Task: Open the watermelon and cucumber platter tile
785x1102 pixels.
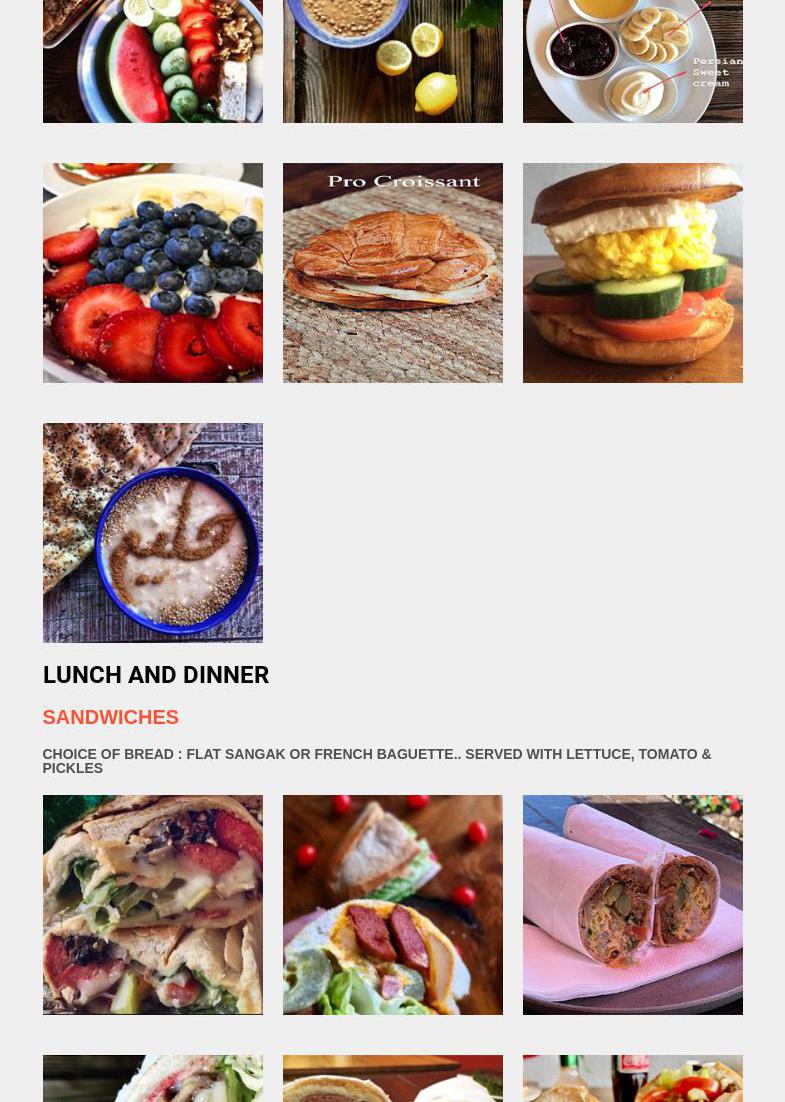Action: (x=152, y=61)
